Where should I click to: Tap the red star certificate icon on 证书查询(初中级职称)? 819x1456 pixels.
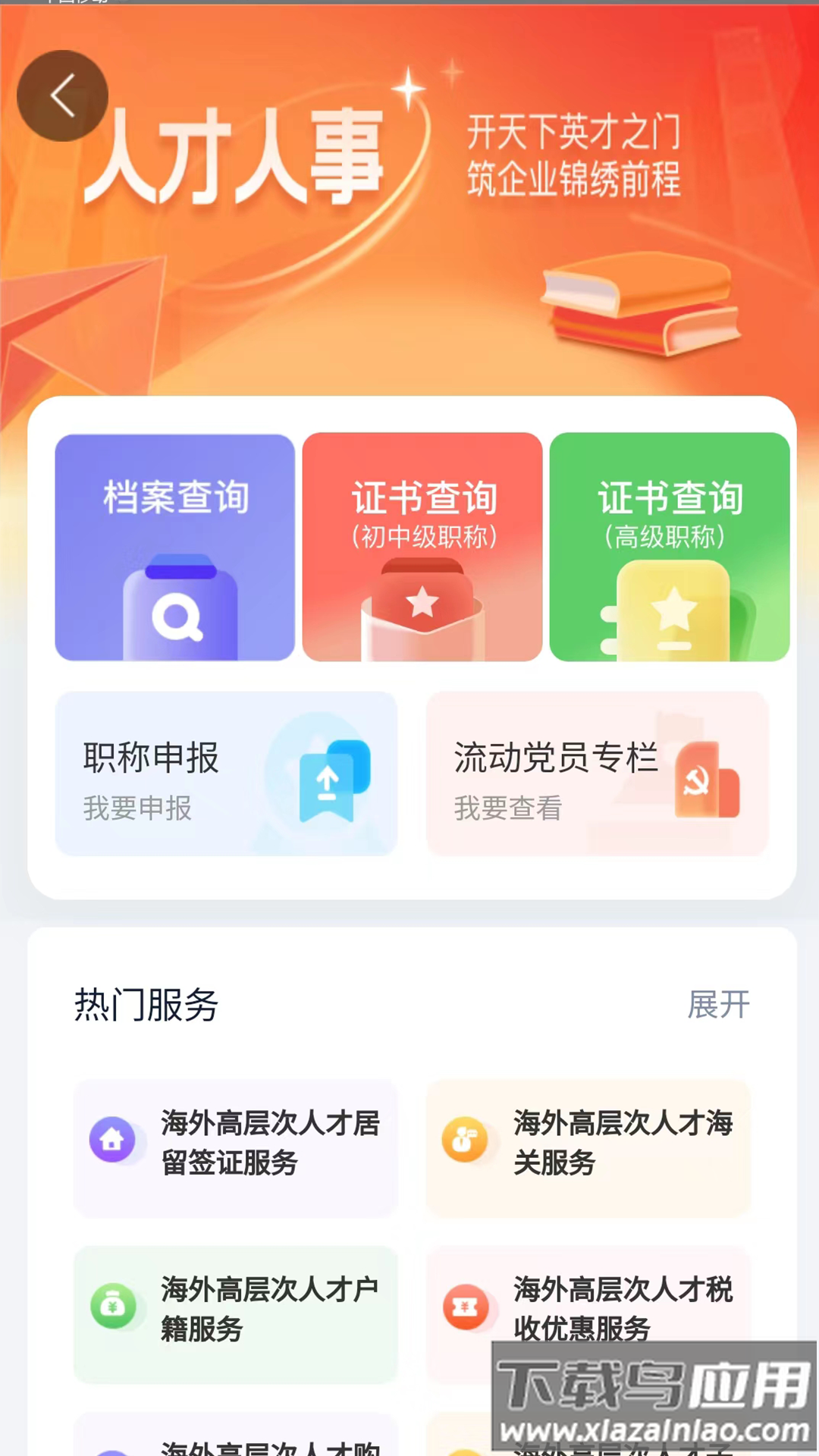click(x=422, y=603)
